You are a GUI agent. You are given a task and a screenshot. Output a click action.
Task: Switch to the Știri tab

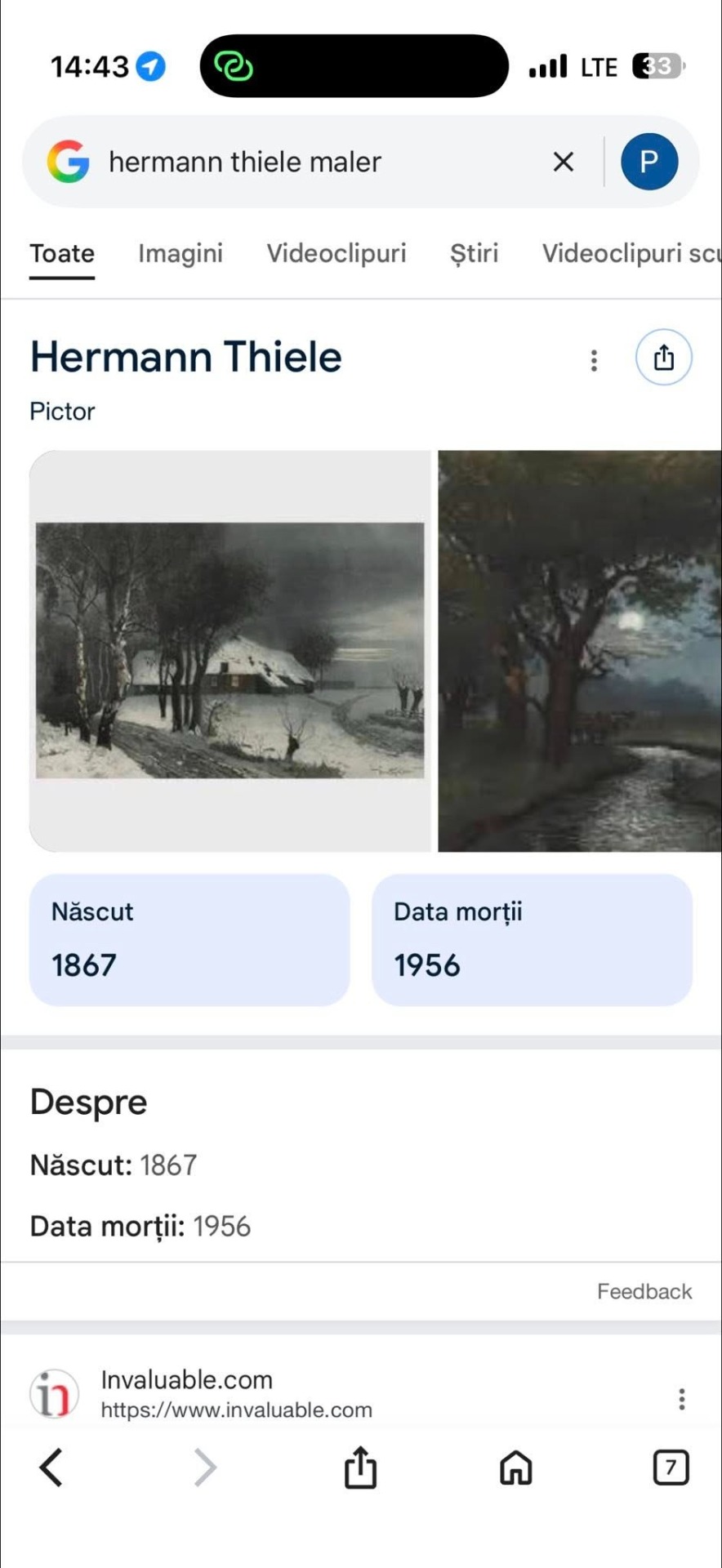474,253
